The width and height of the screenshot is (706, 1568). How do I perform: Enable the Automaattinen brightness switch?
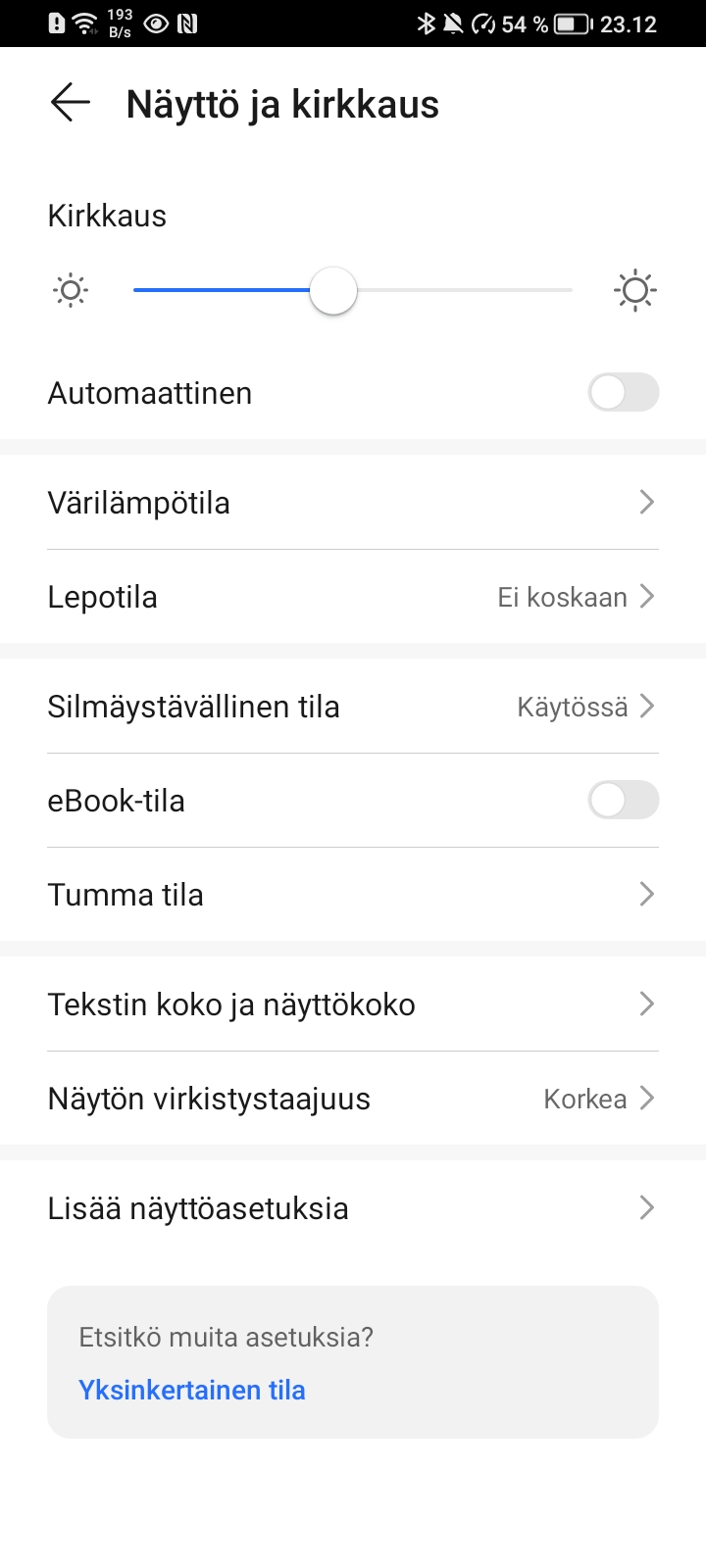tap(623, 393)
